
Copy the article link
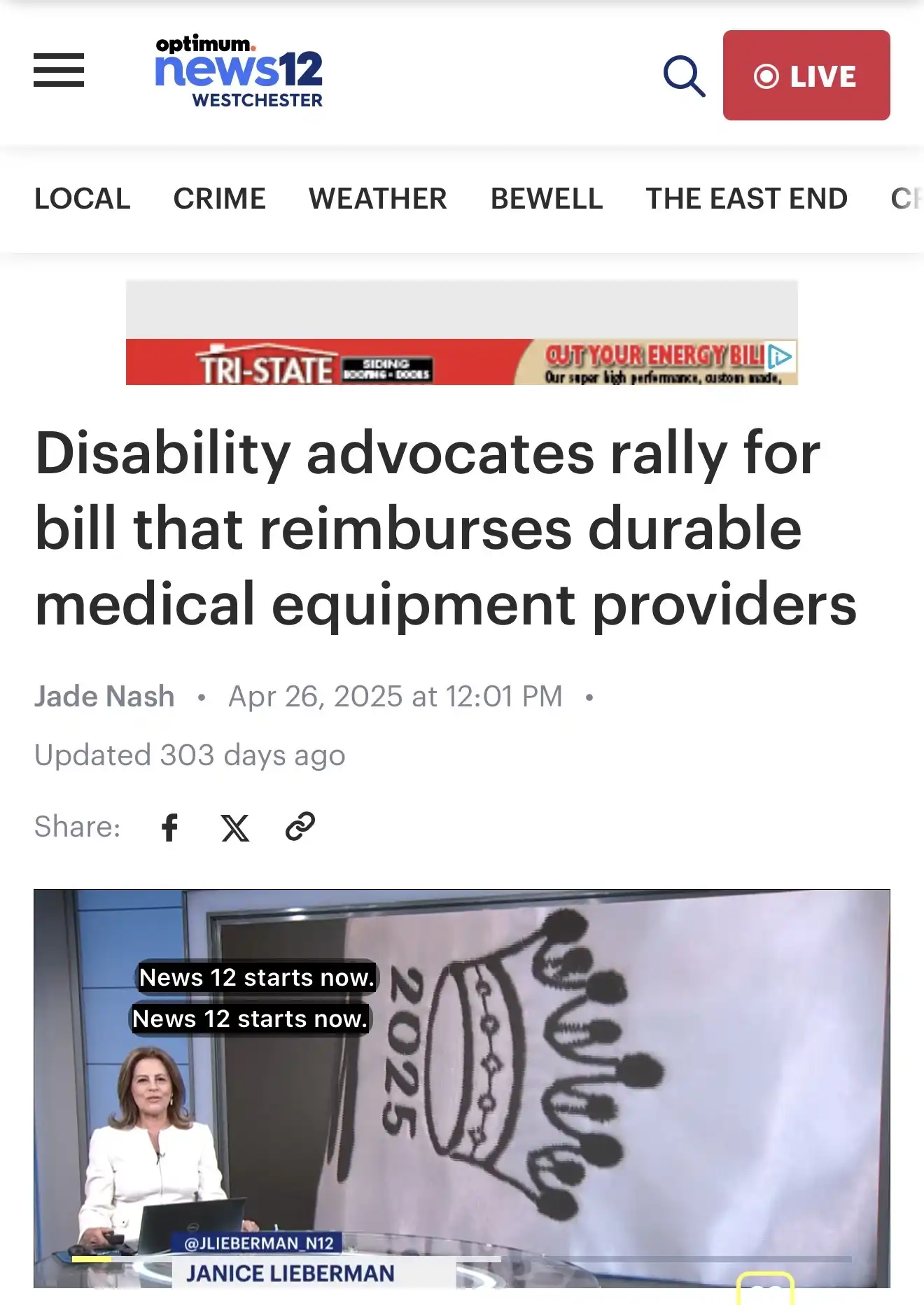click(x=300, y=827)
